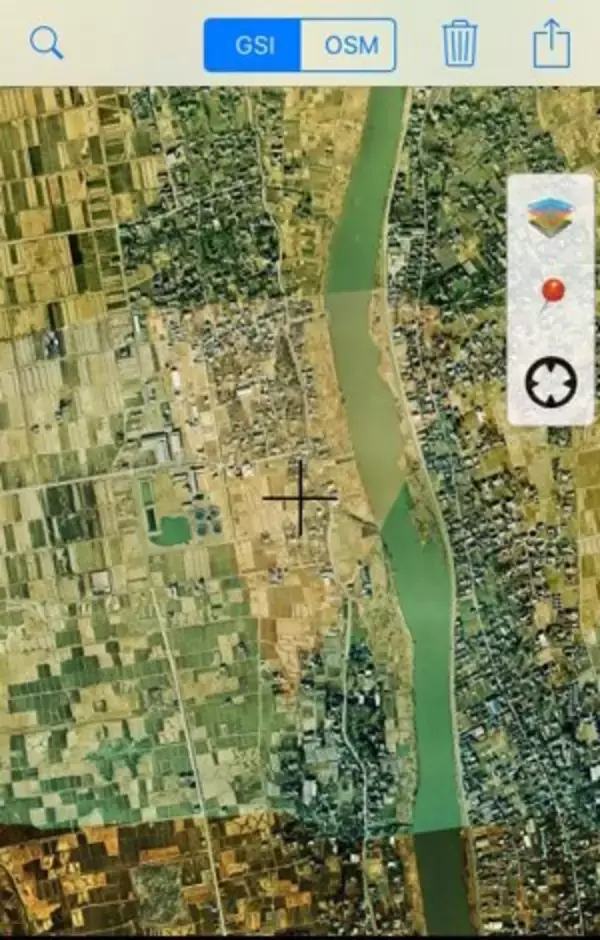Drop a red pin marker

click(551, 296)
